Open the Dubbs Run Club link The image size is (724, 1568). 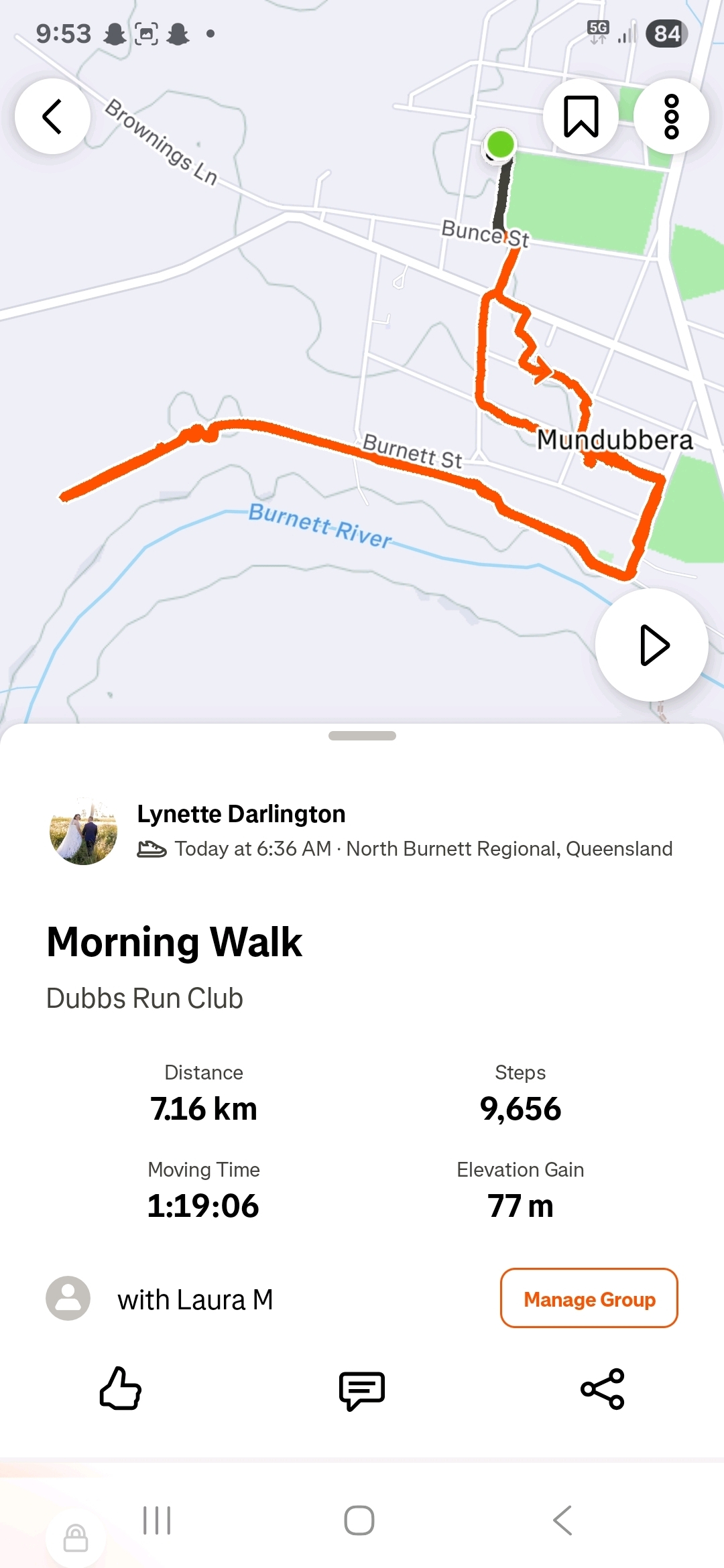point(145,998)
